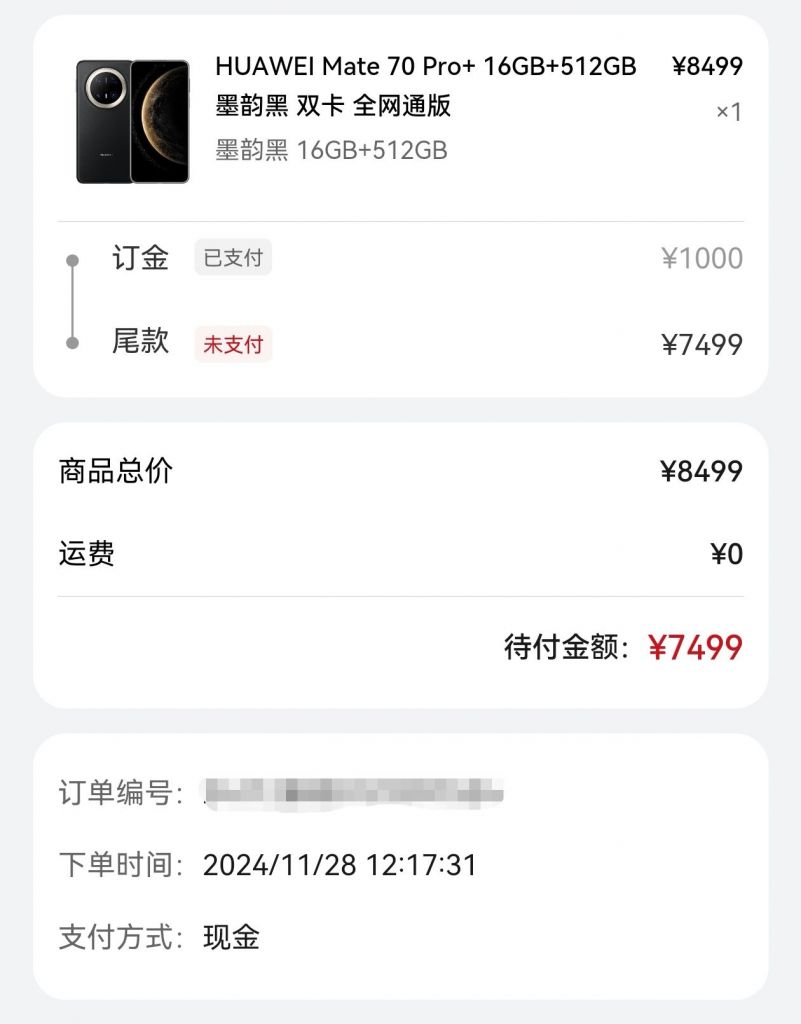Click the timeline dot next to 订金
801x1024 pixels.
pyautogui.click(x=72, y=258)
